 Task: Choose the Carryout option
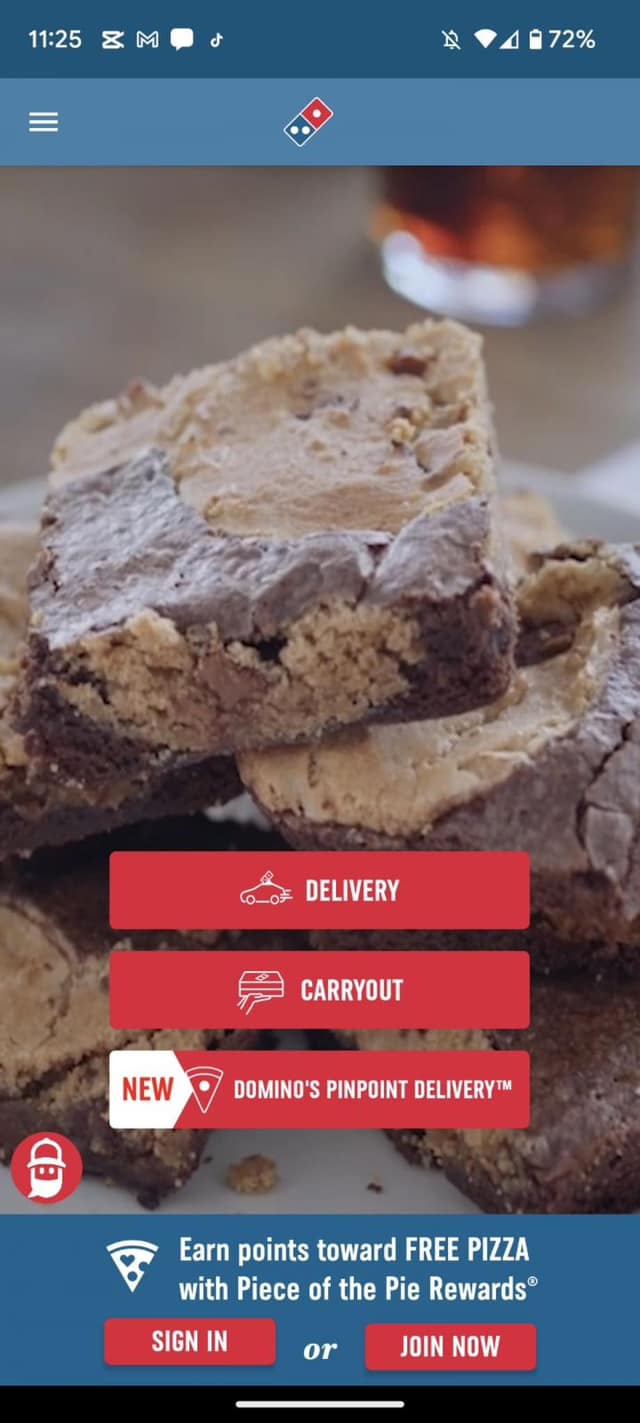coord(319,990)
